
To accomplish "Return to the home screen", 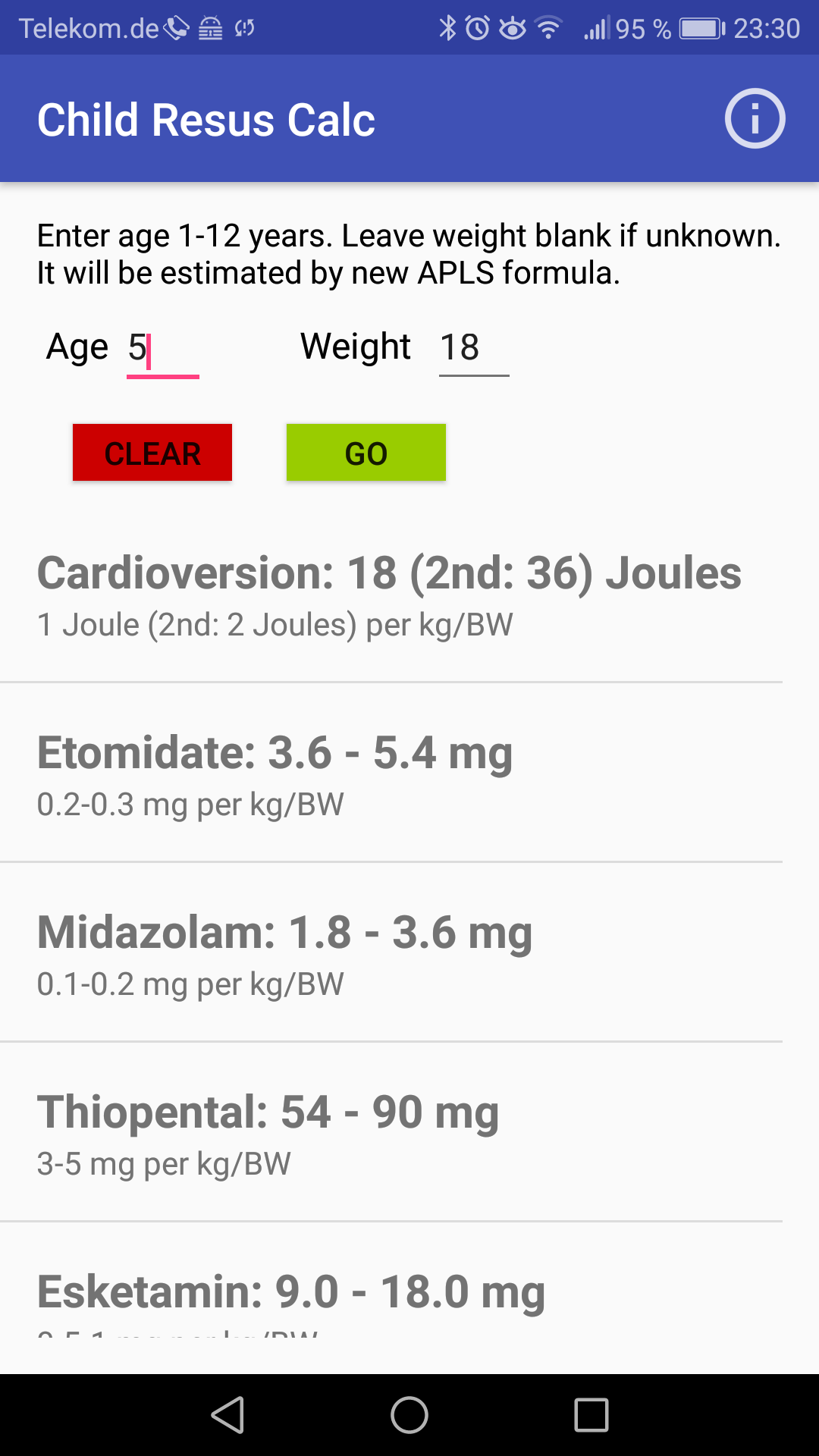I will 409,1415.
